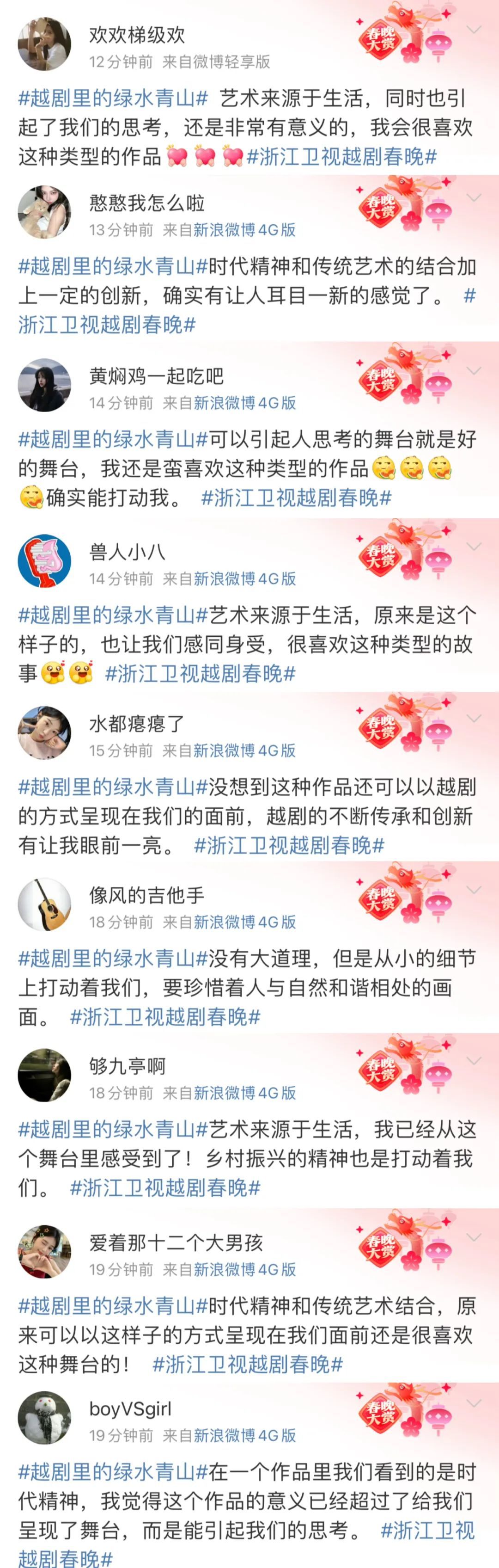The height and width of the screenshot is (1568, 499).
Task: Tap #越剧里的绿水青山# in 水都瘪瘪了's post
Action: [x=113, y=787]
